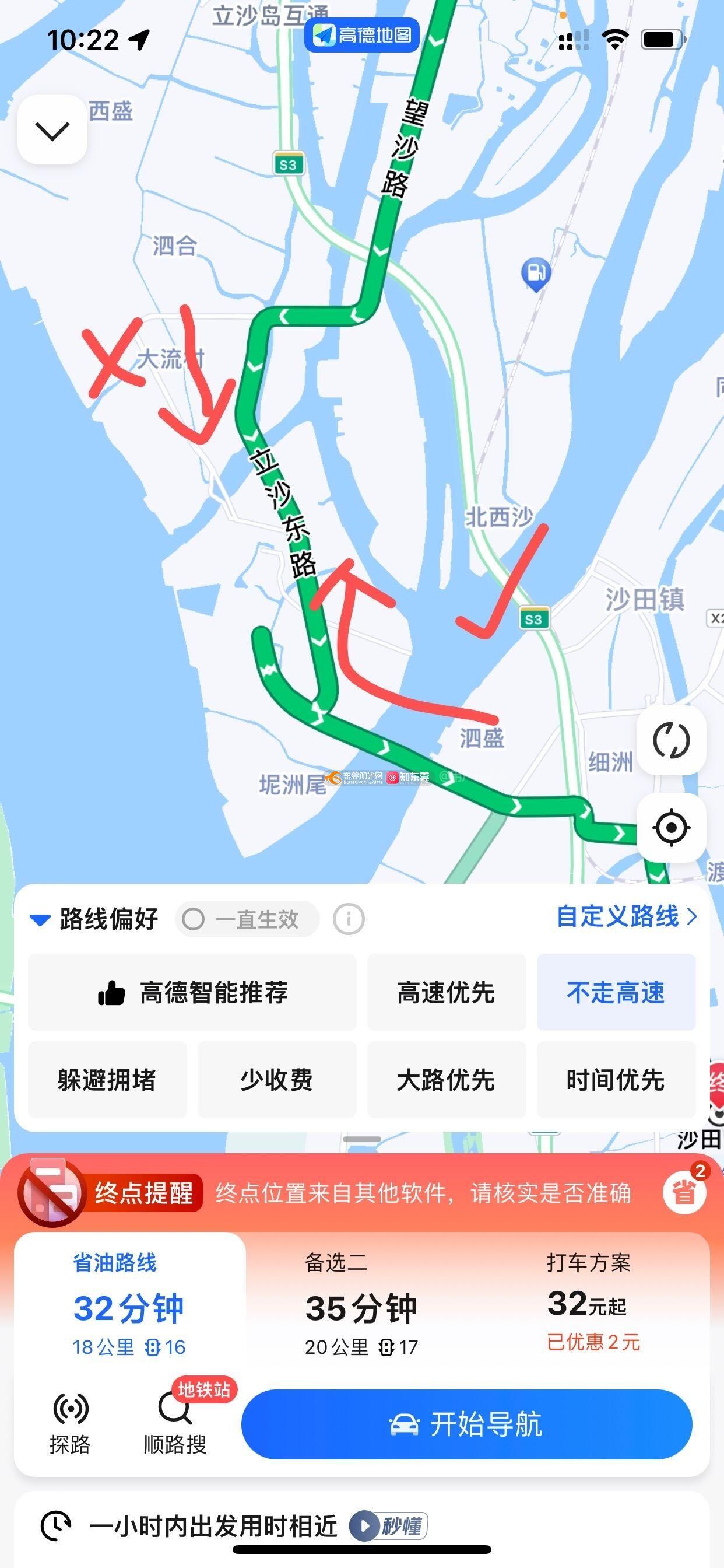This screenshot has height=1568, width=724.
Task: Collapse the 路线偏好 panel
Action: (x=40, y=919)
